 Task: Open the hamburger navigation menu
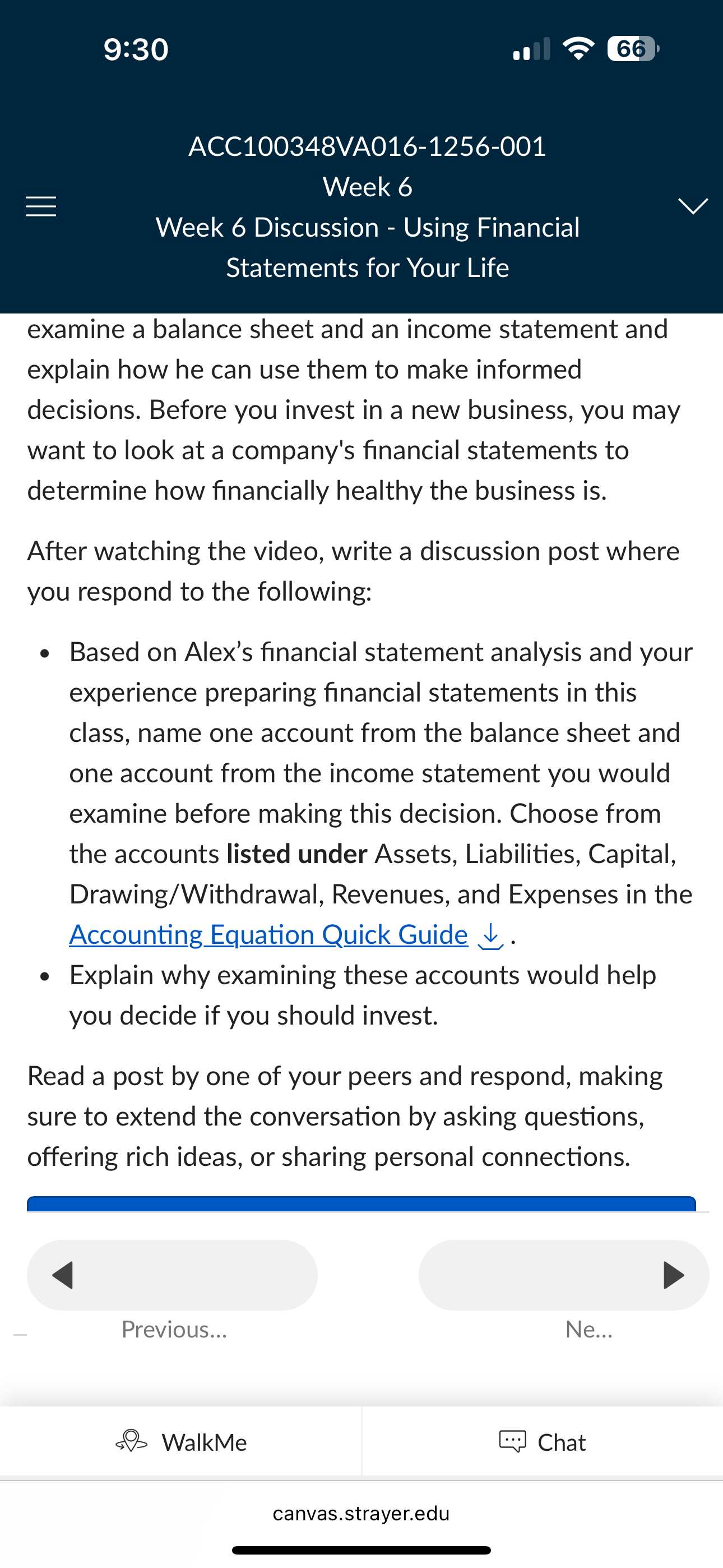tap(41, 206)
